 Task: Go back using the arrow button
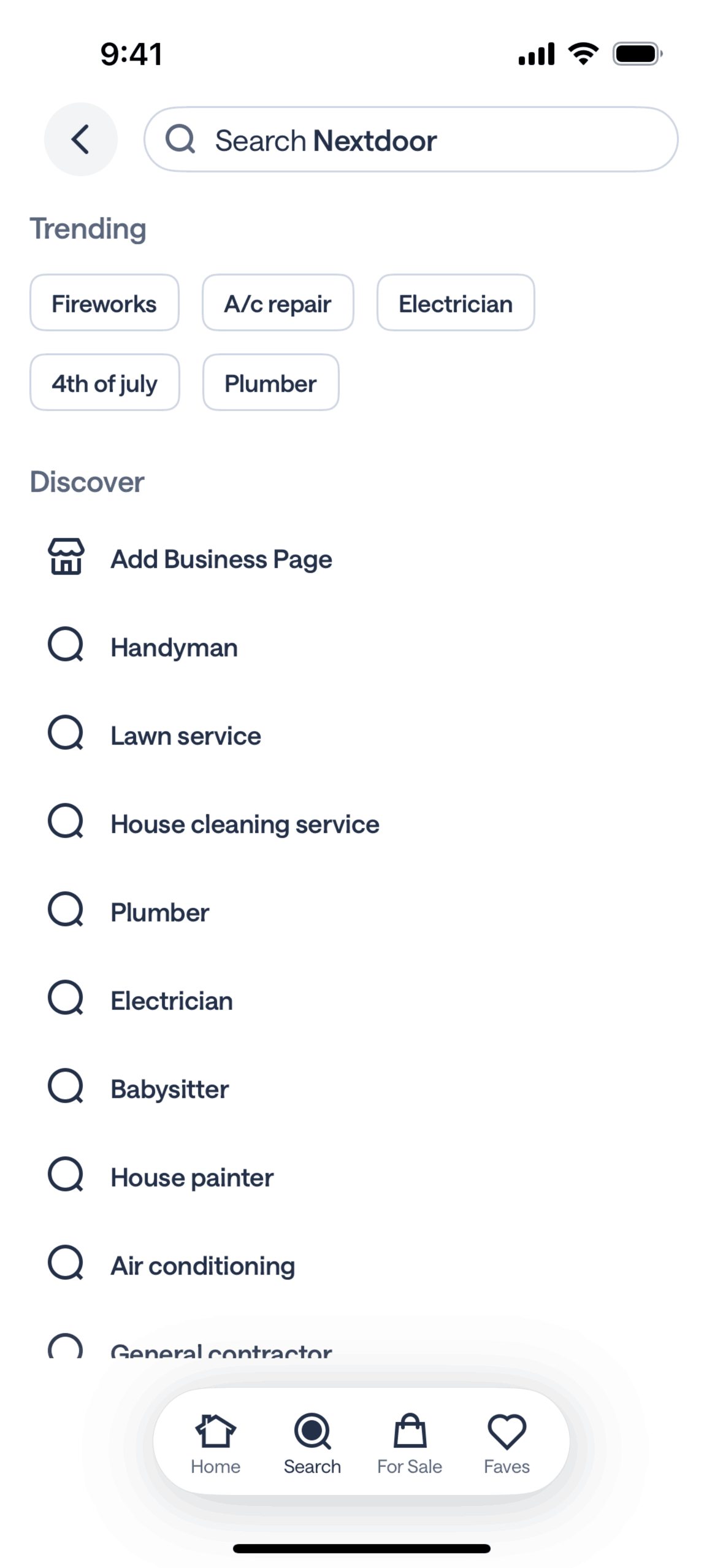[x=80, y=139]
